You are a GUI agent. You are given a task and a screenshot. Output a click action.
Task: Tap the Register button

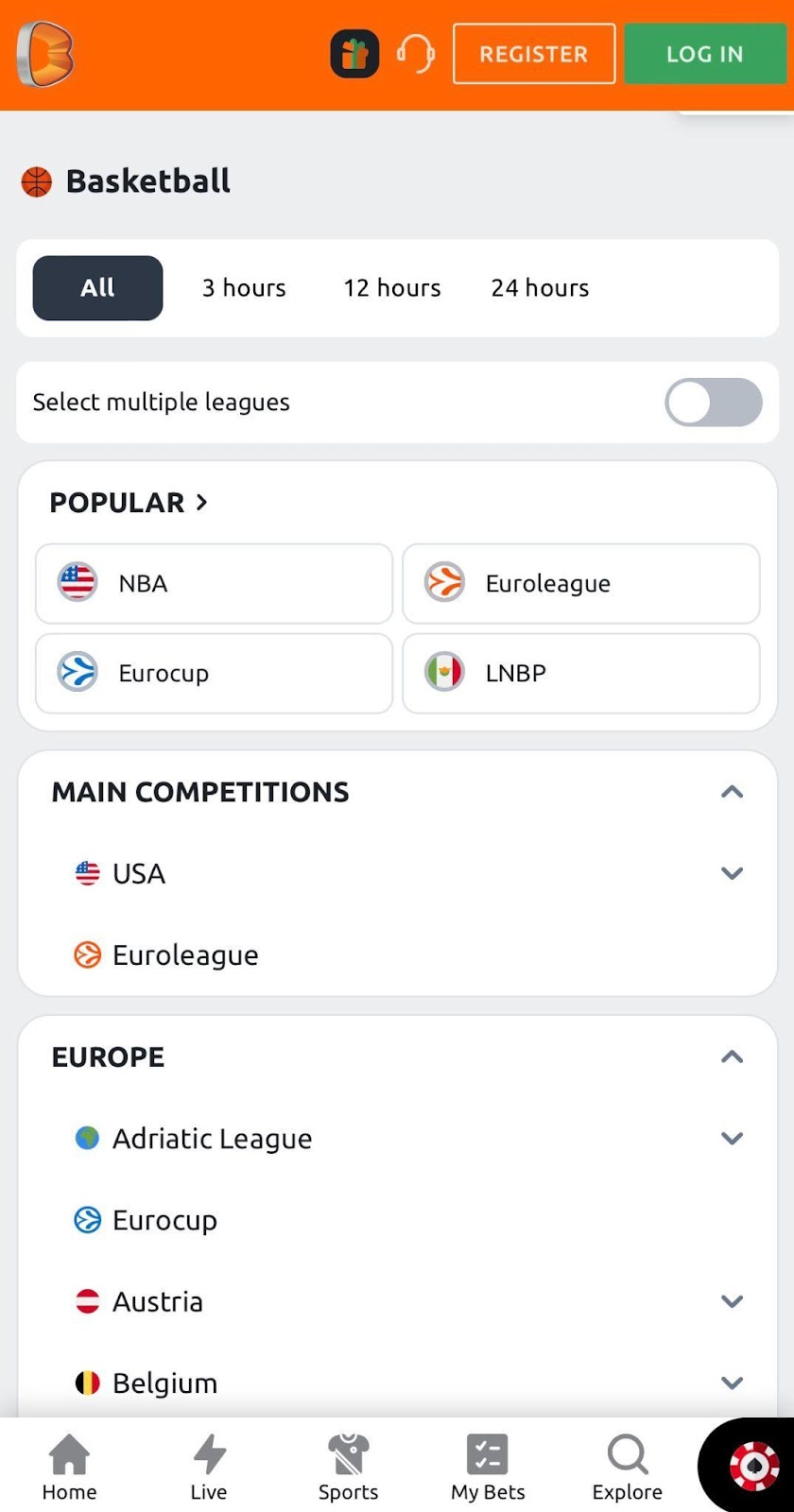point(534,54)
